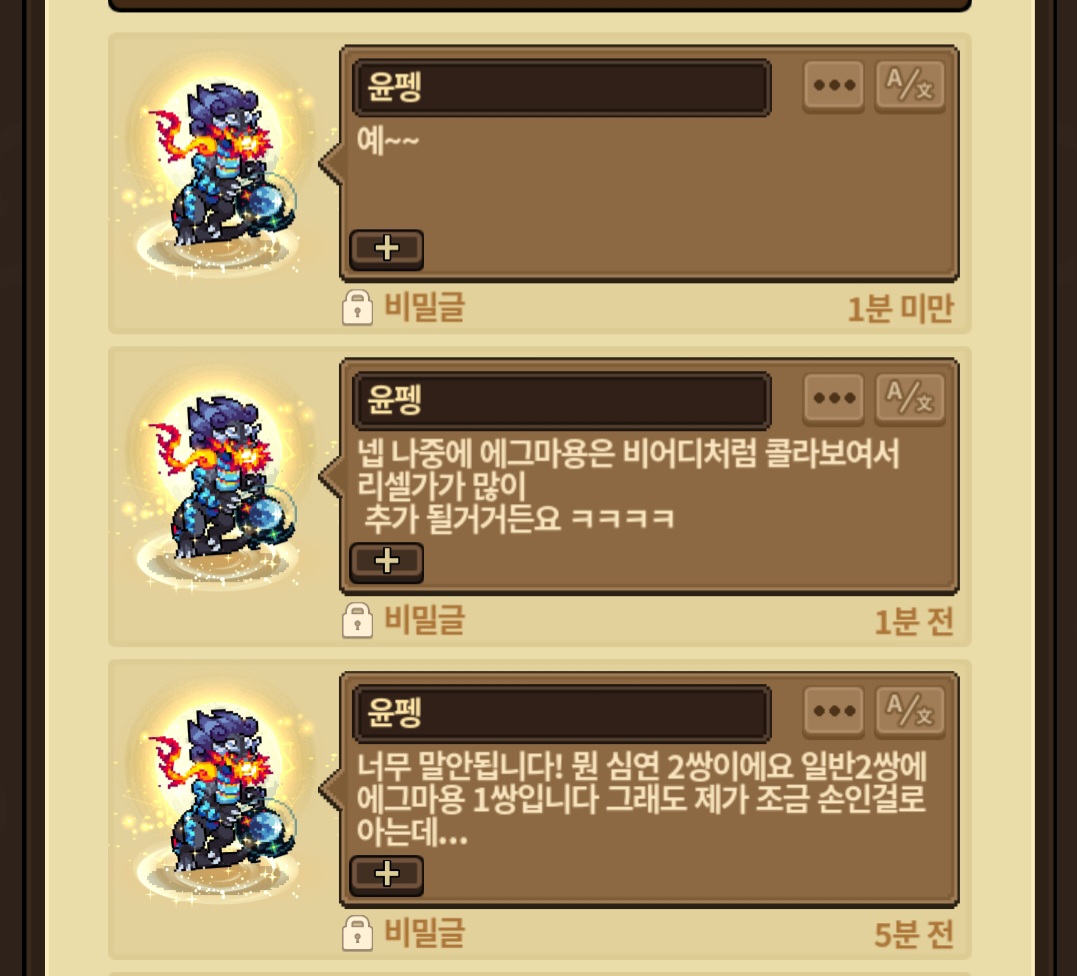Open more options on the 1분 전 message

pos(834,399)
